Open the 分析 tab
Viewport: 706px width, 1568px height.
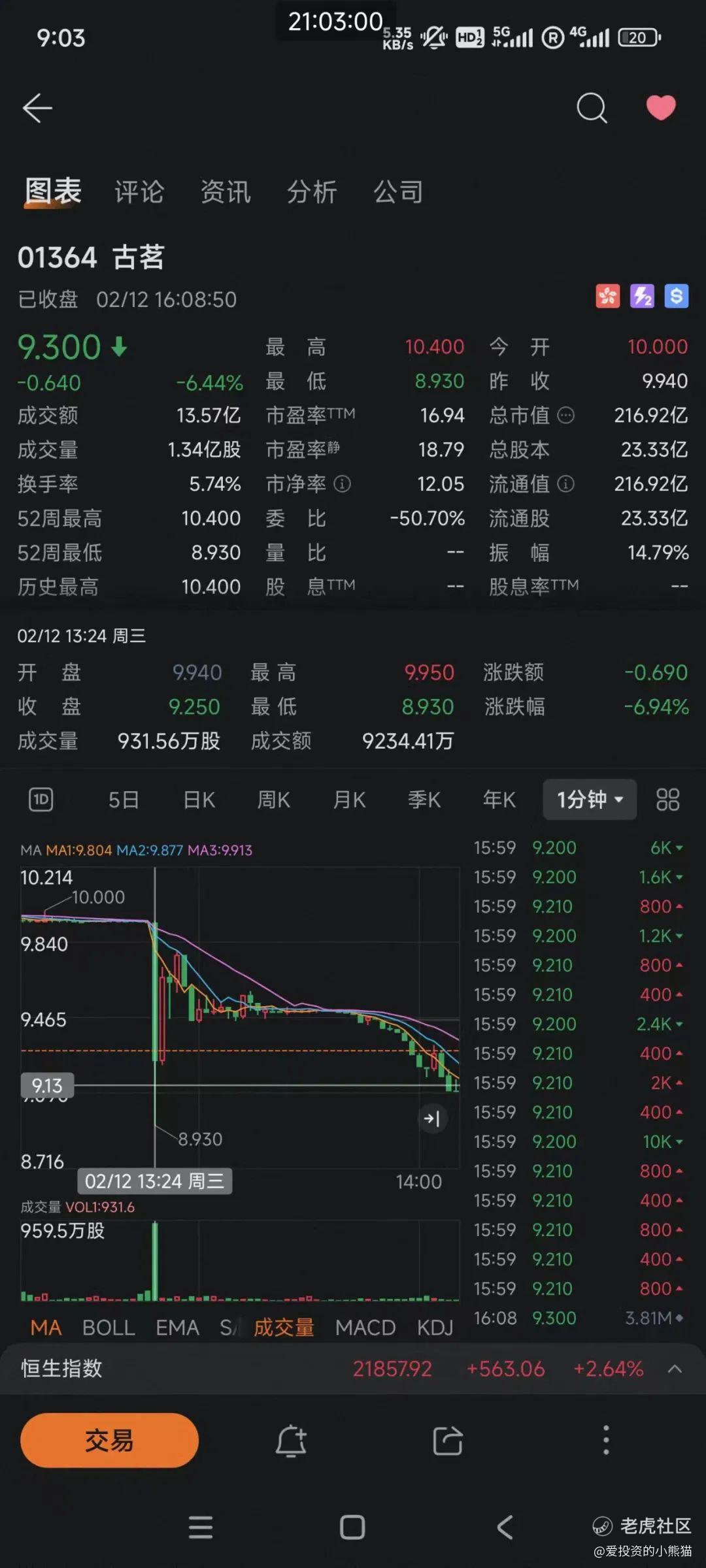coord(312,192)
